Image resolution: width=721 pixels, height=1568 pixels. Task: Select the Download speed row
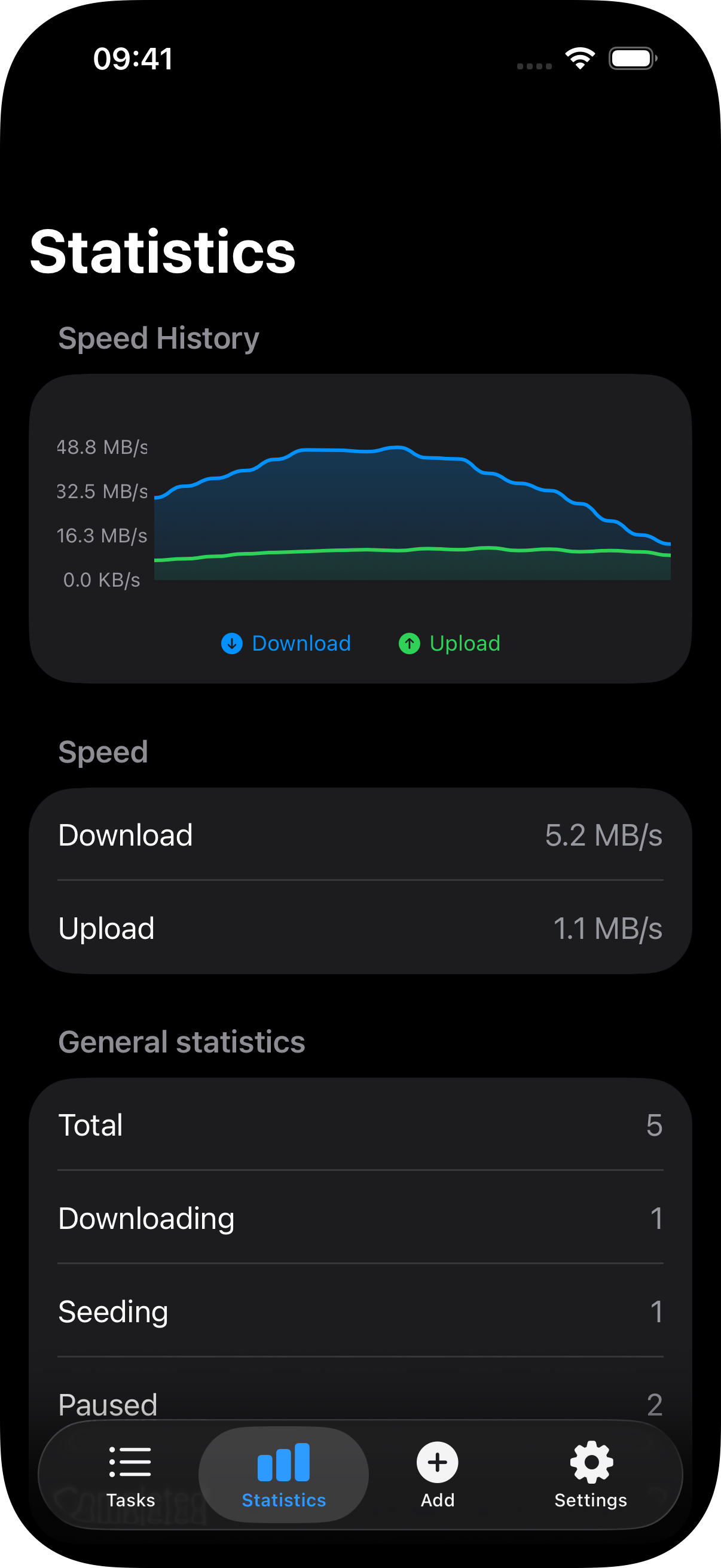(360, 835)
